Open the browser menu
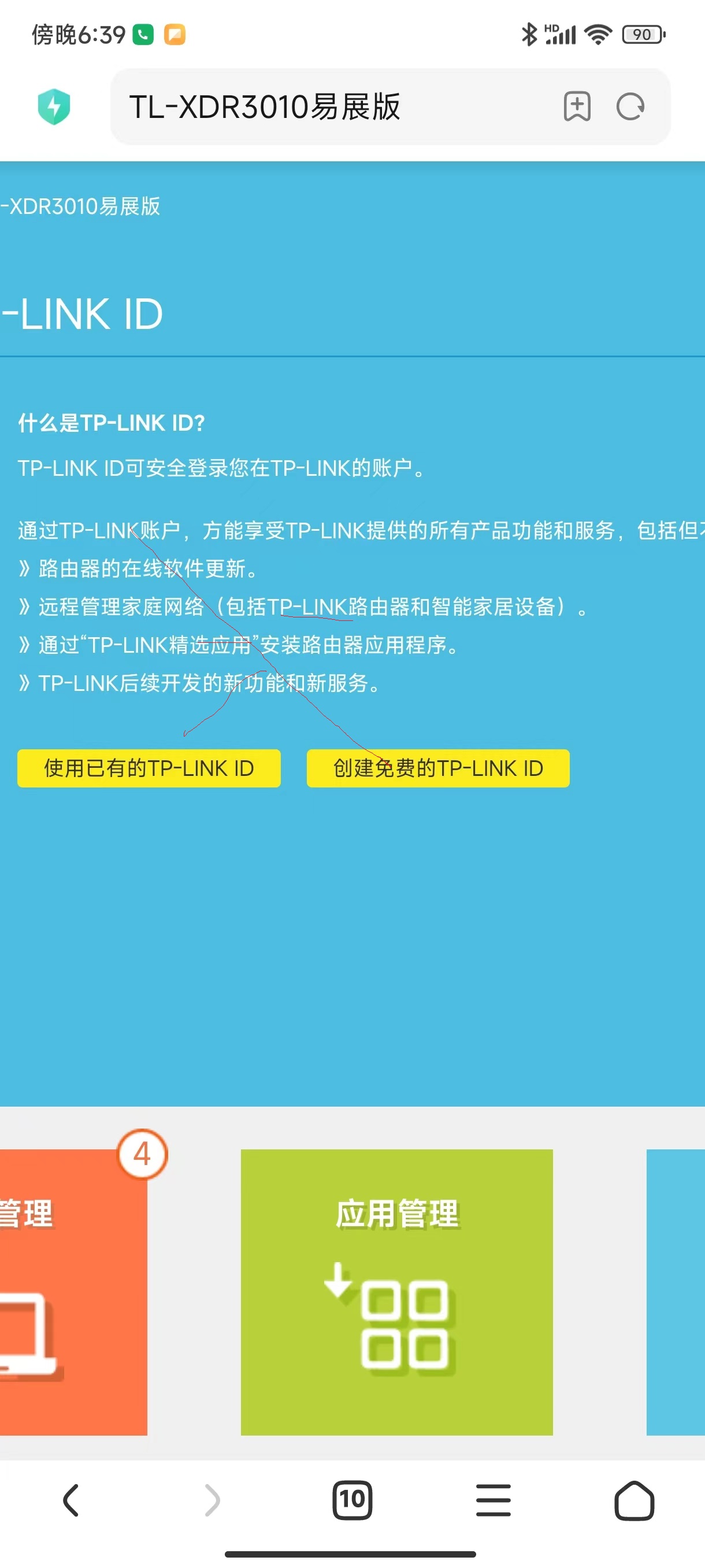This screenshot has width=705, height=1568. [493, 1500]
